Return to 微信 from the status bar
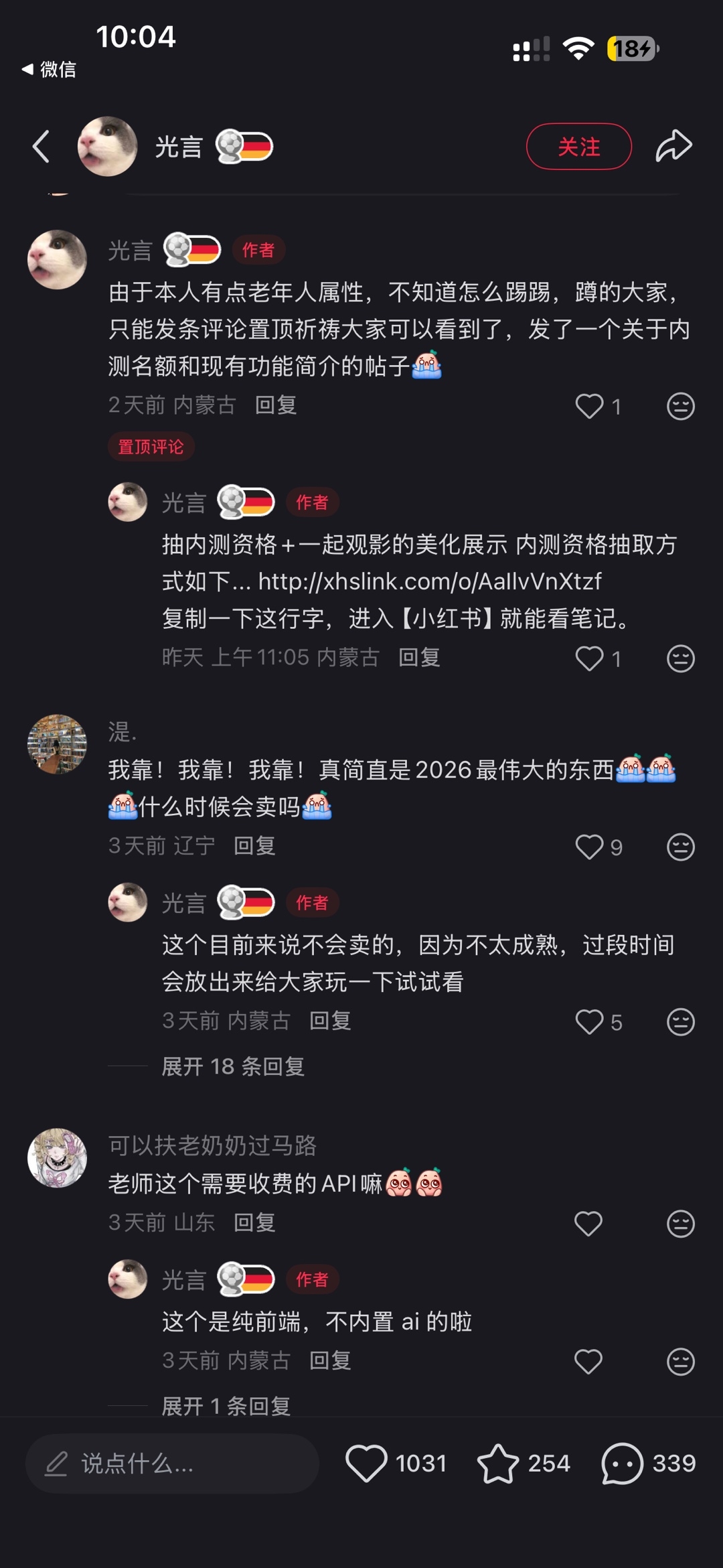Viewport: 723px width, 1568px height. point(48,69)
